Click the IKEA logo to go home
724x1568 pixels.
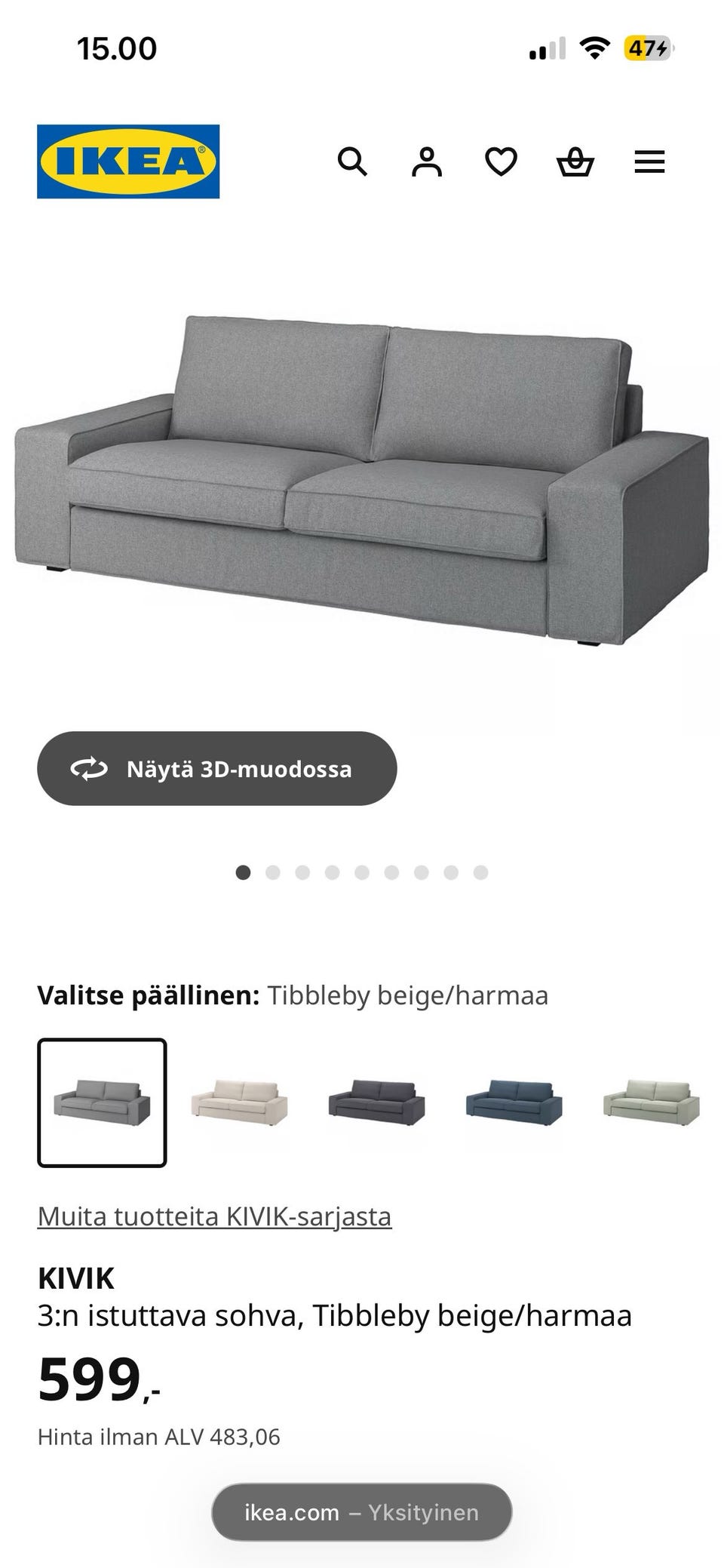pyautogui.click(x=127, y=159)
